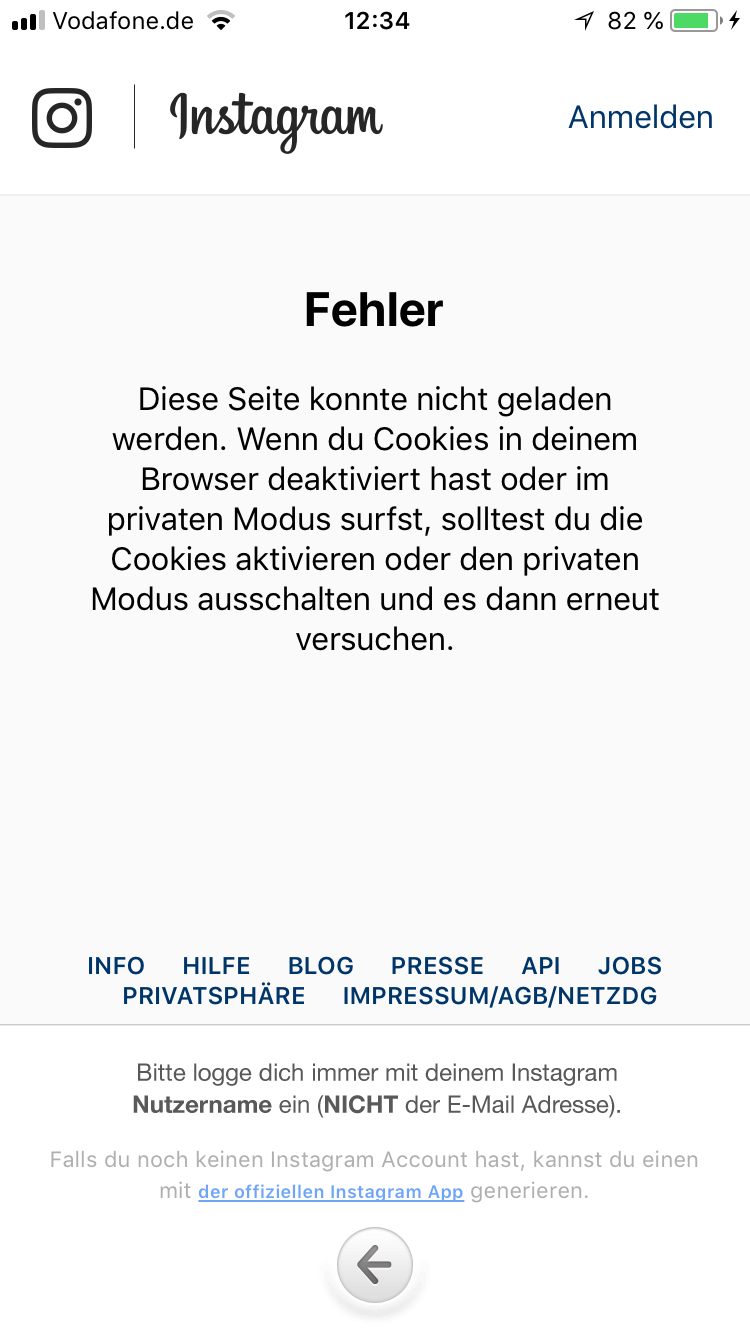This screenshot has width=750, height=1334.
Task: Open the JOBS careers link
Action: pos(629,966)
